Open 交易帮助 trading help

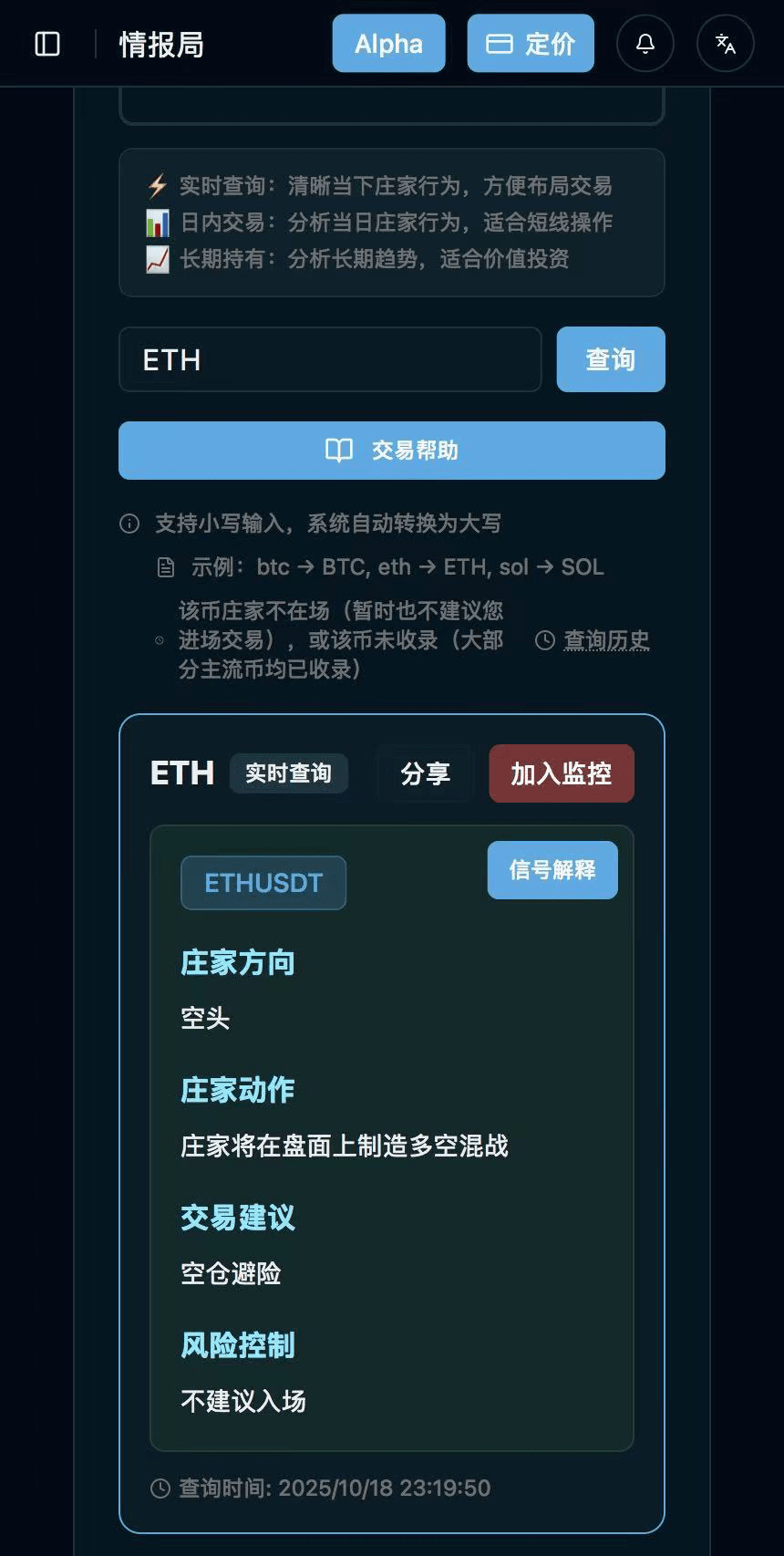392,451
